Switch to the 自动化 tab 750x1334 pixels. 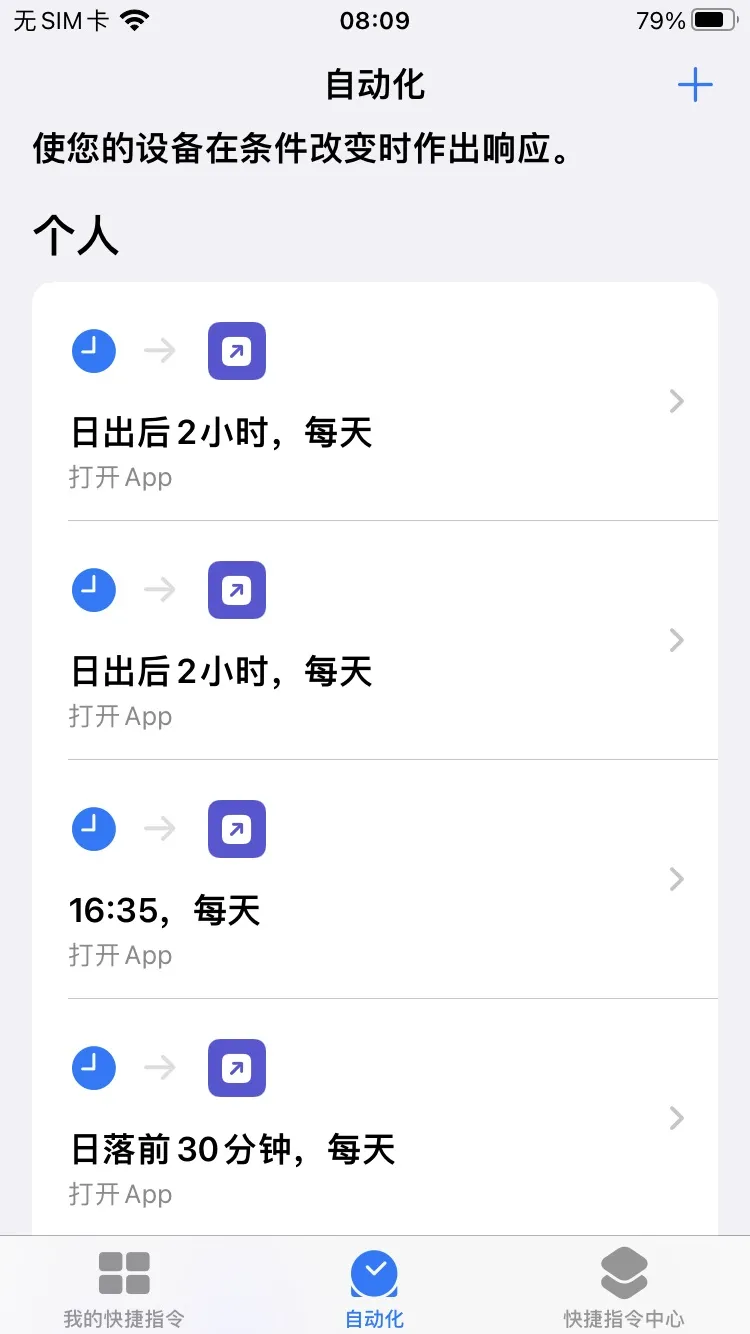[374, 1285]
